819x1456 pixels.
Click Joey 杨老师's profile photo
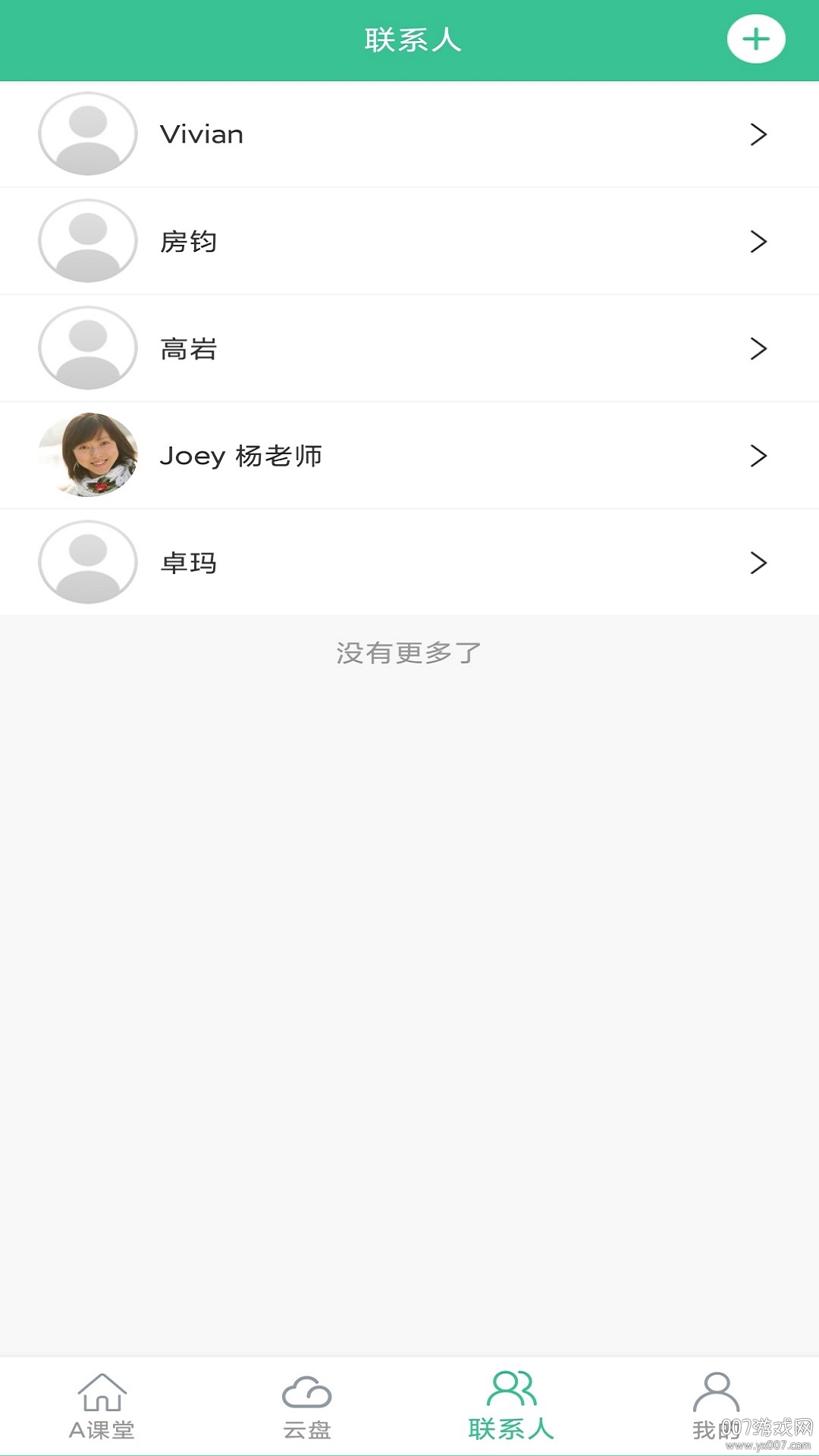click(x=88, y=455)
